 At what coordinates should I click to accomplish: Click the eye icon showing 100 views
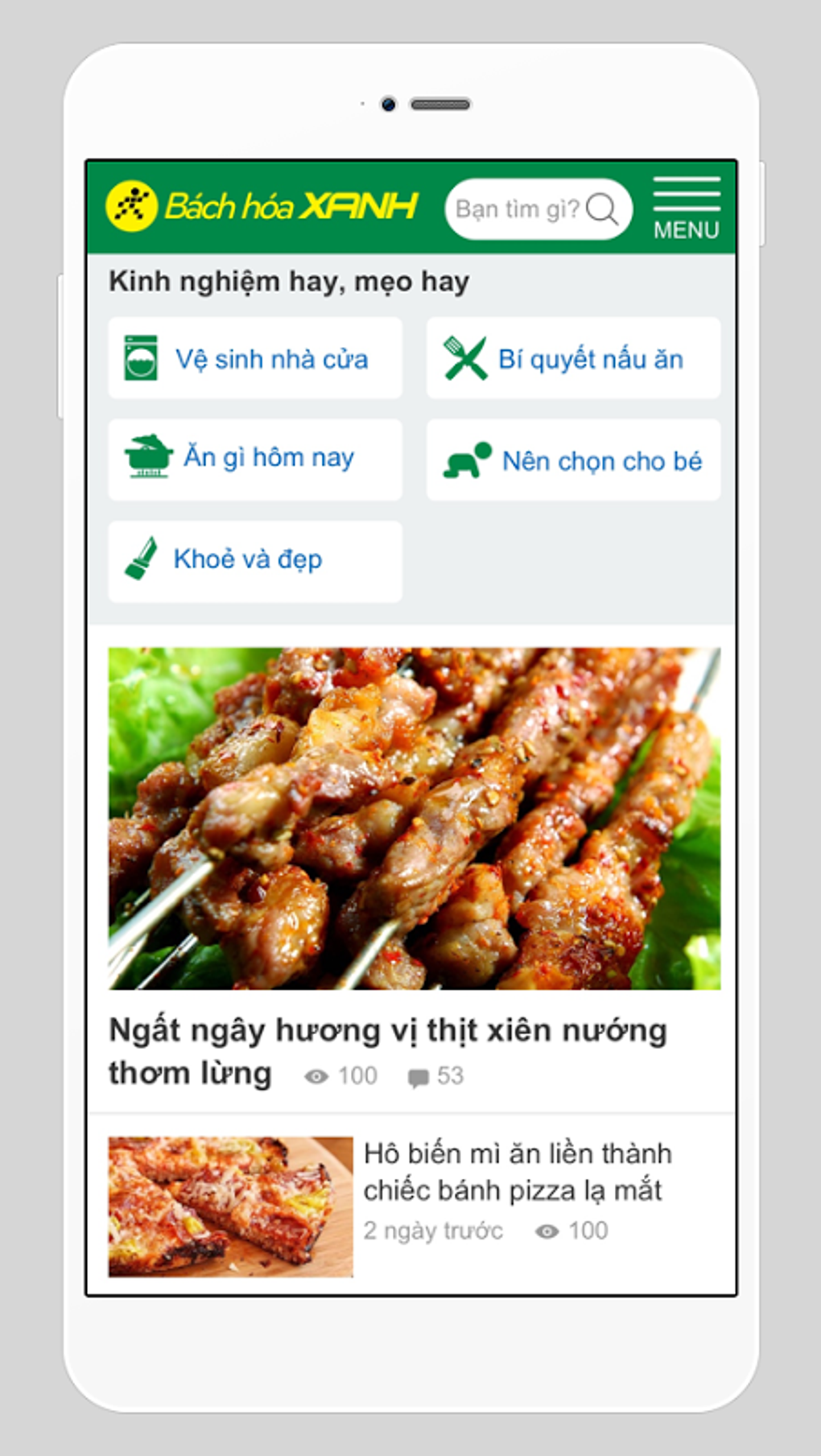pos(316,1074)
